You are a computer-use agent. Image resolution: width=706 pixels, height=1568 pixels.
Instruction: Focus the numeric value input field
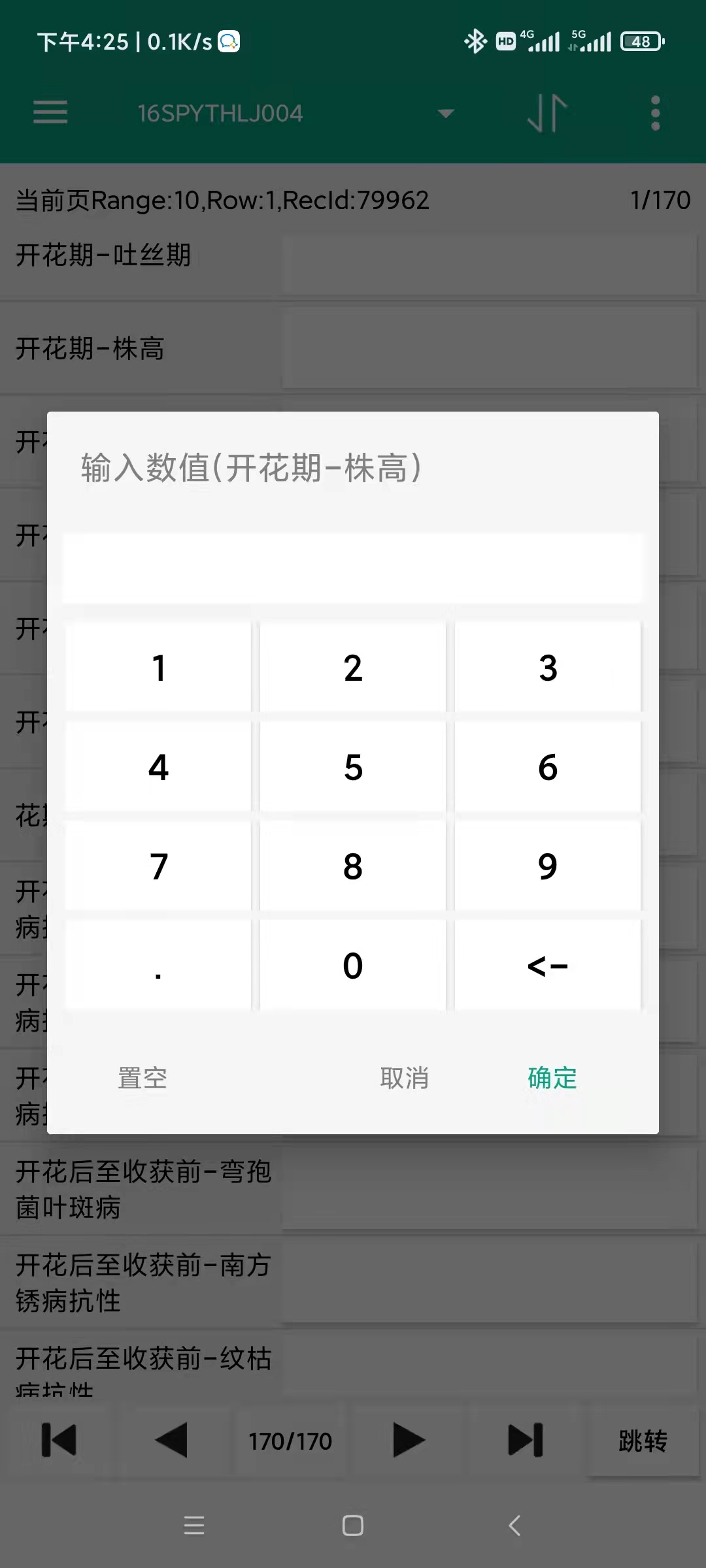tap(353, 568)
